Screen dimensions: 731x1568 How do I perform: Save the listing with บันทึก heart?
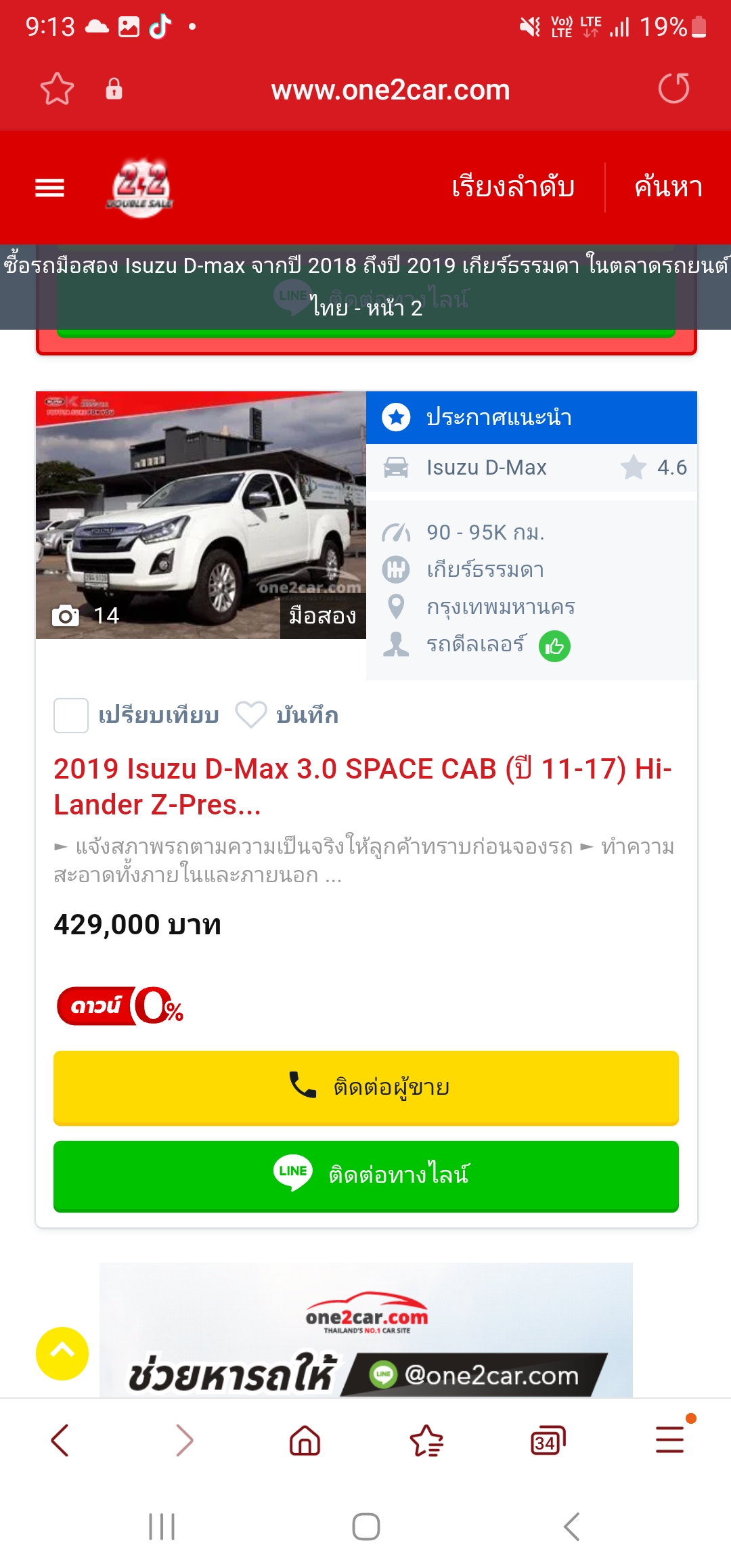[x=286, y=715]
